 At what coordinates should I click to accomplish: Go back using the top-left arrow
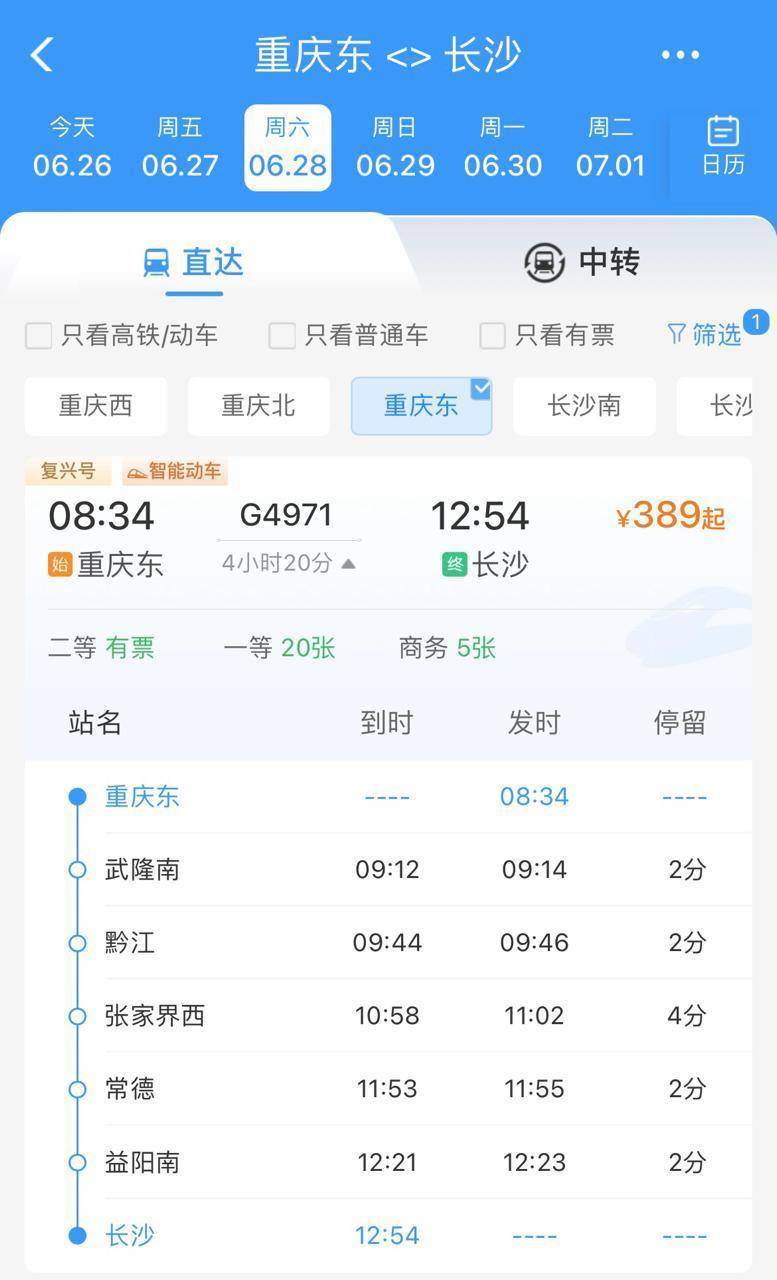(41, 55)
